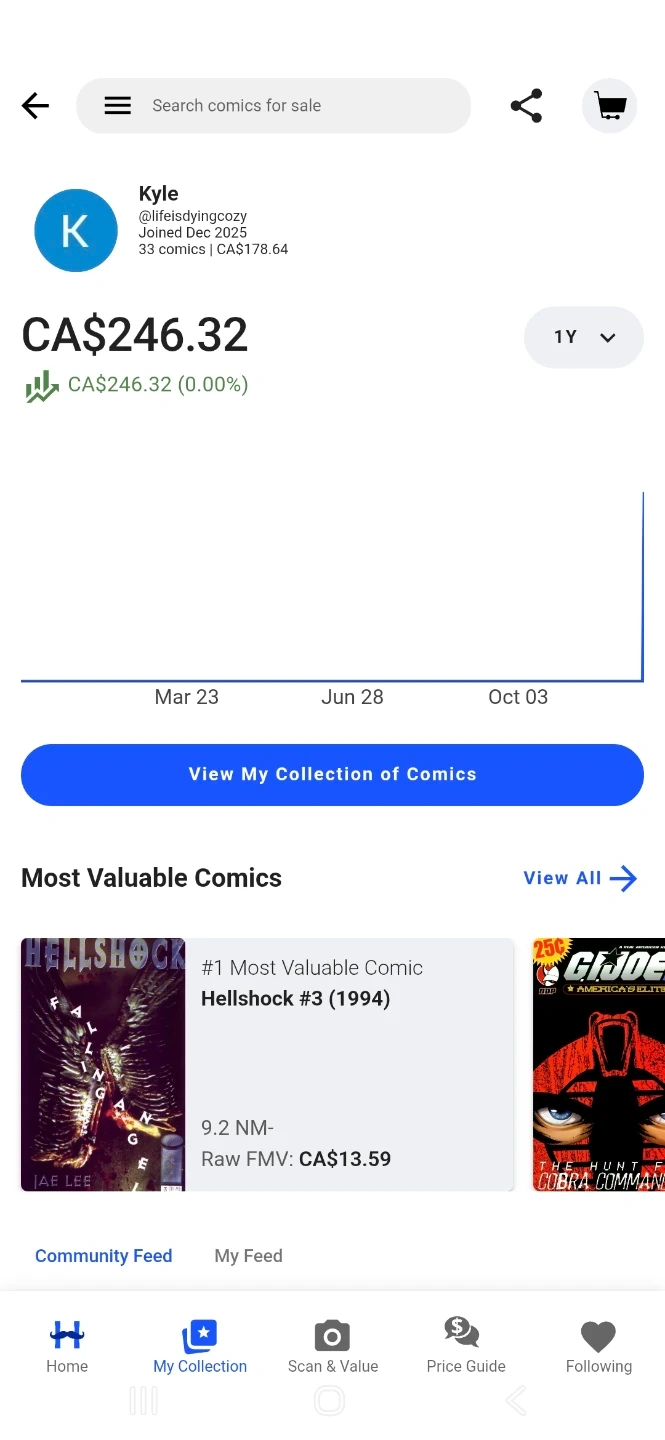The image size is (665, 1440).
Task: Tap the system recent apps button
Action: point(144,1401)
